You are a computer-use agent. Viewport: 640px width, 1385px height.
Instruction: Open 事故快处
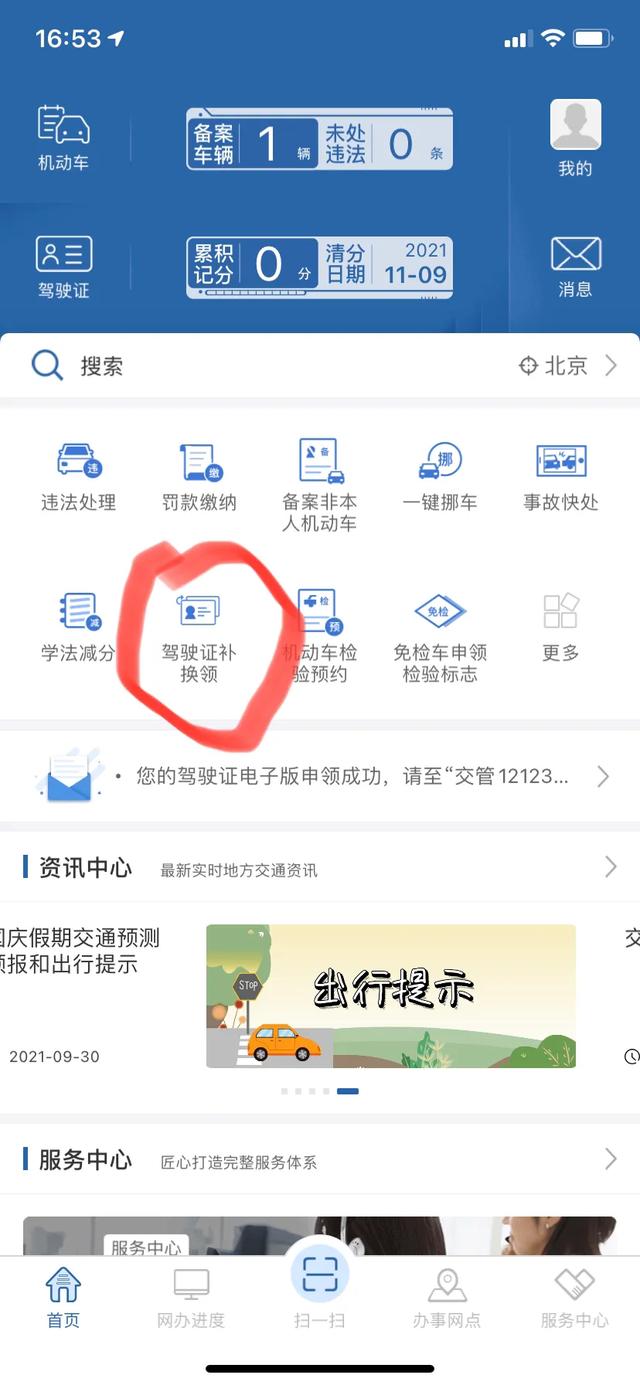[560, 476]
